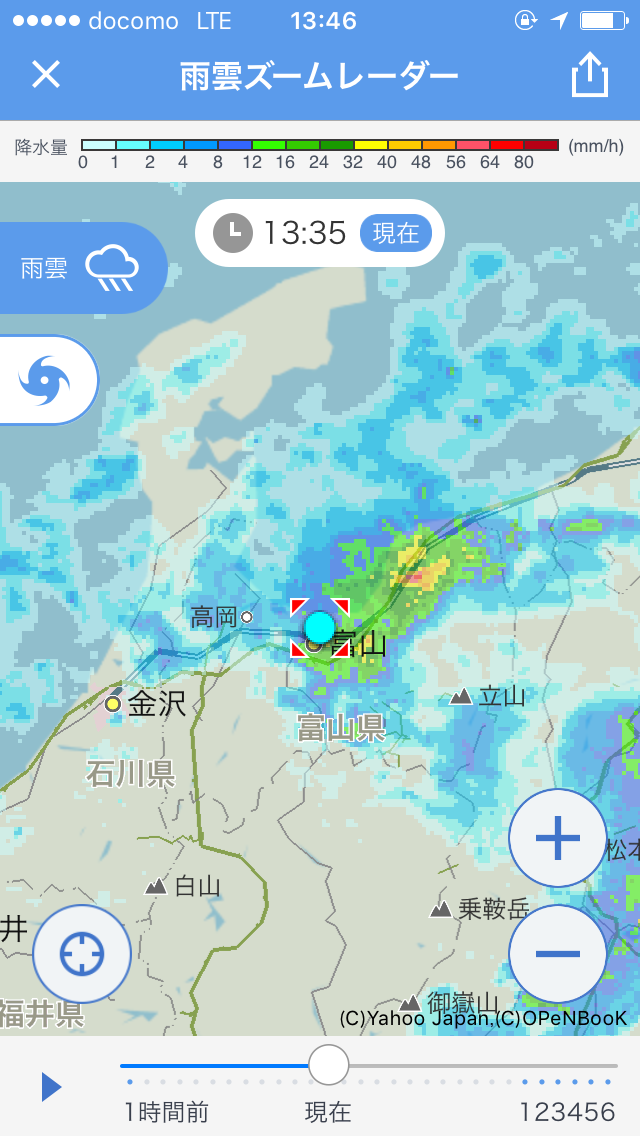Tap the time slider handle
Screen dimensions: 640x1136
click(x=328, y=1065)
